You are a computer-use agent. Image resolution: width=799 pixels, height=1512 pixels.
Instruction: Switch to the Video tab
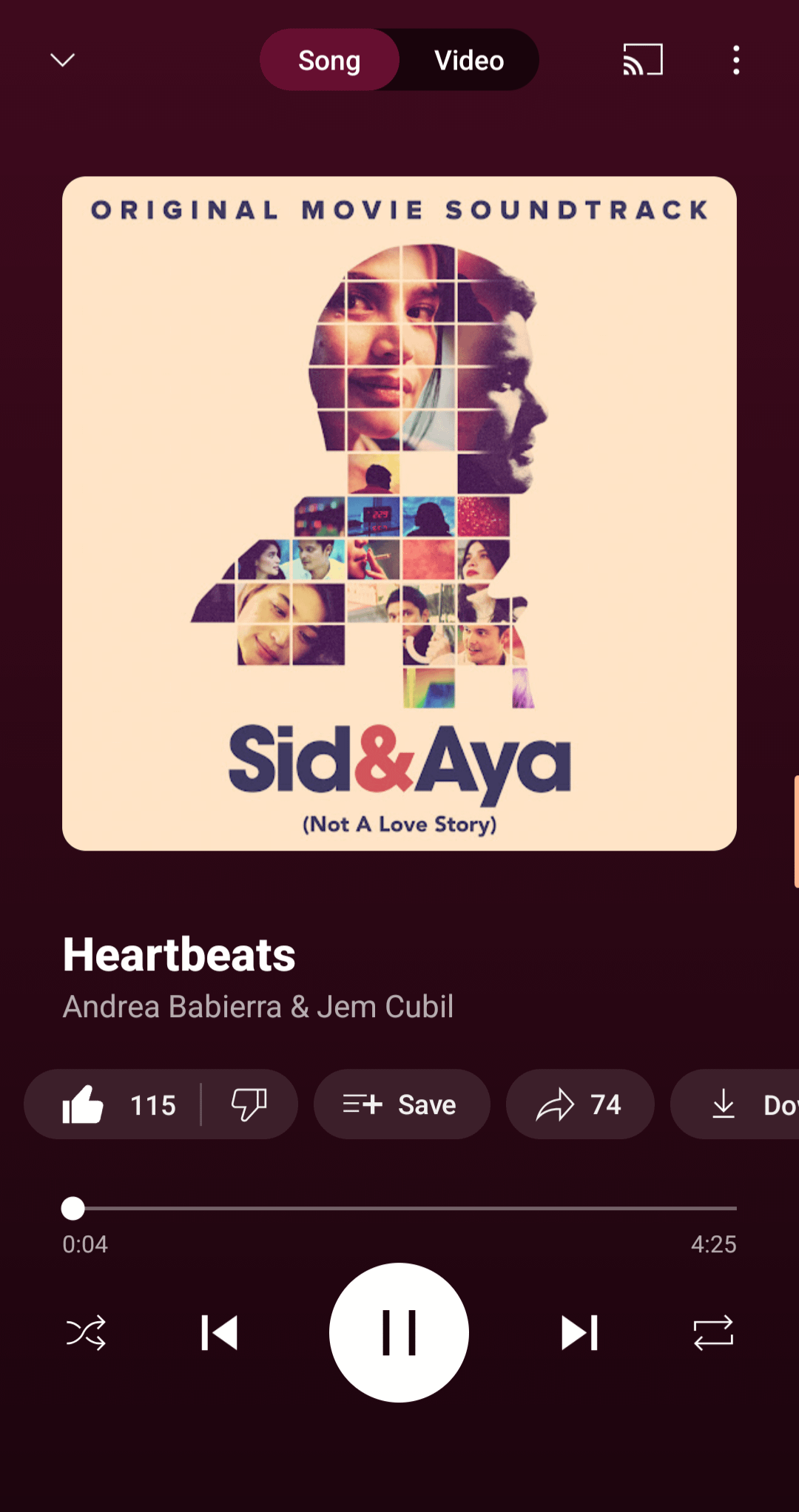click(x=469, y=61)
